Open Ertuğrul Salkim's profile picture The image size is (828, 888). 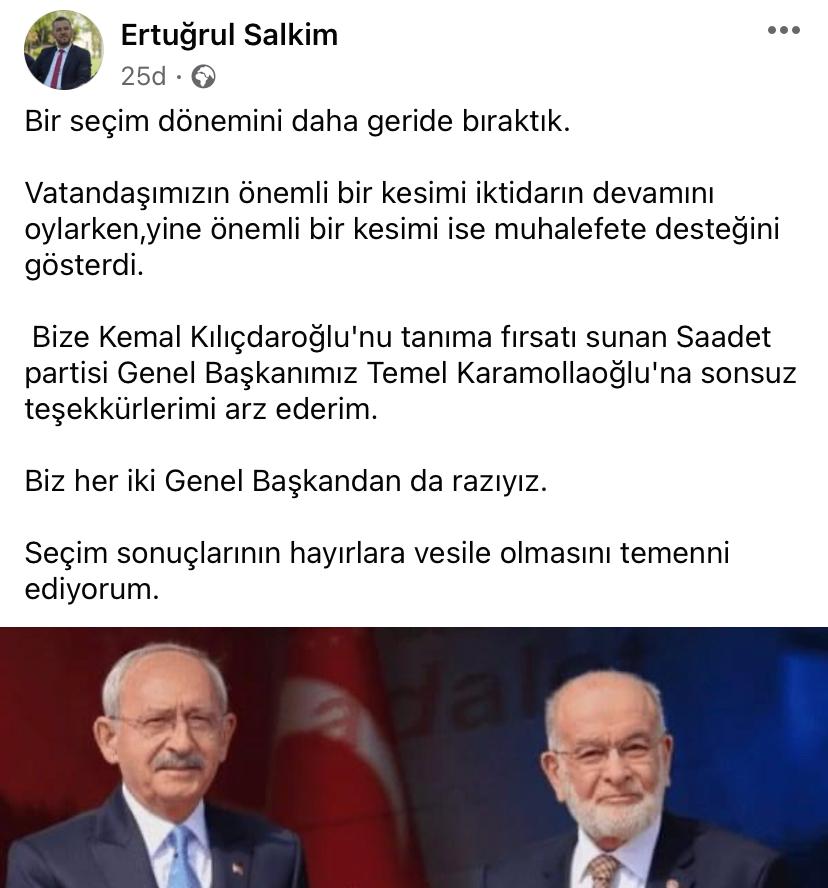click(63, 51)
